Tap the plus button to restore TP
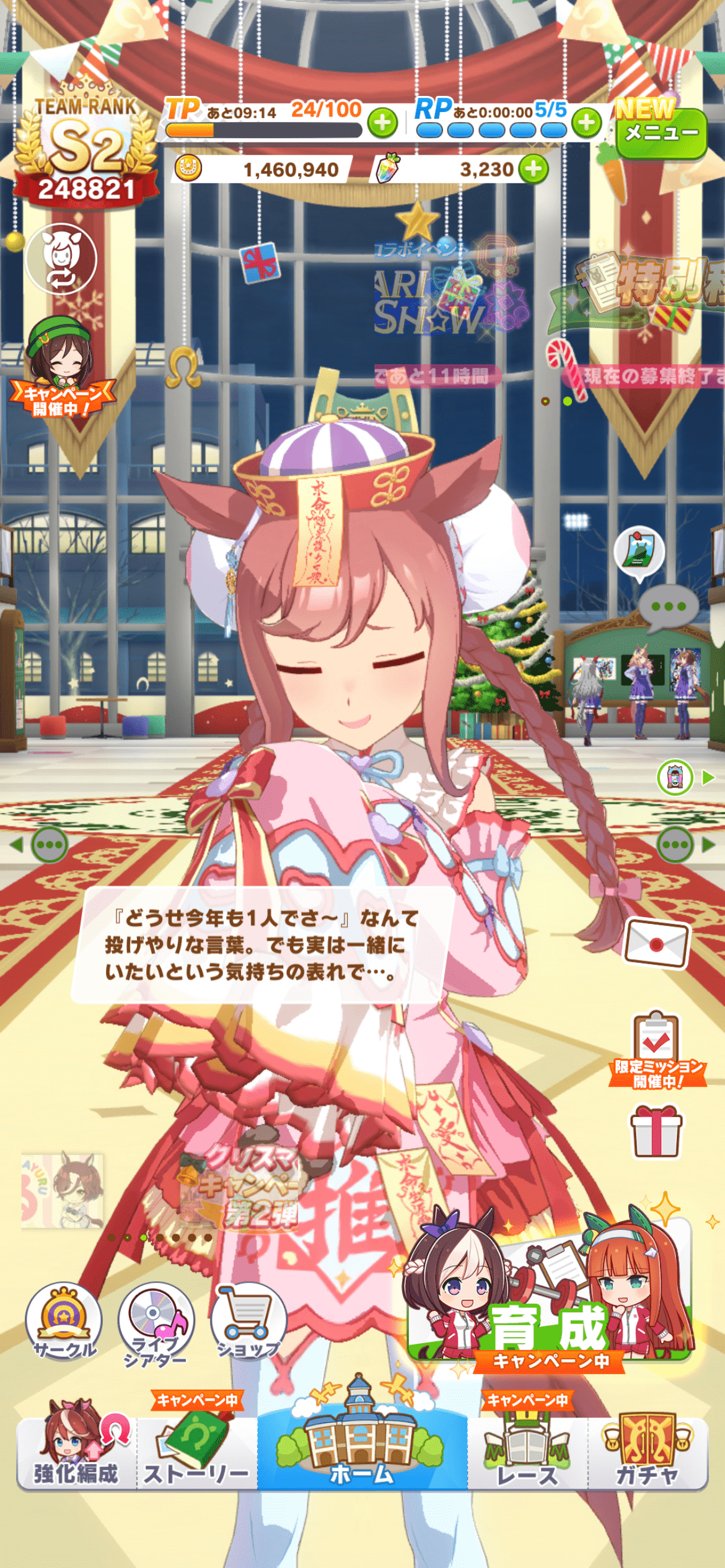Viewport: 725px width, 1568px height. (382, 123)
